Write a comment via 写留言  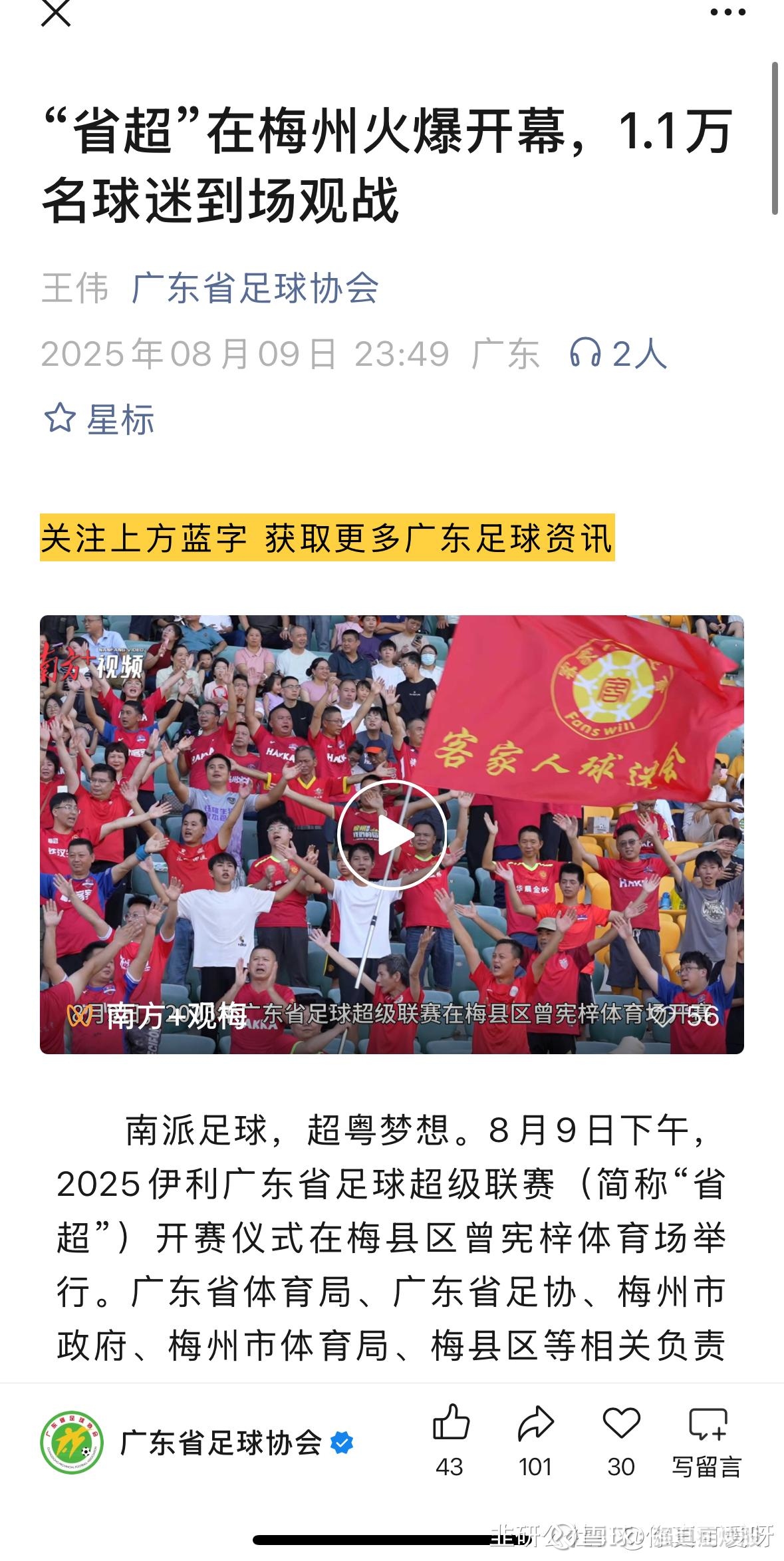coord(707,1441)
